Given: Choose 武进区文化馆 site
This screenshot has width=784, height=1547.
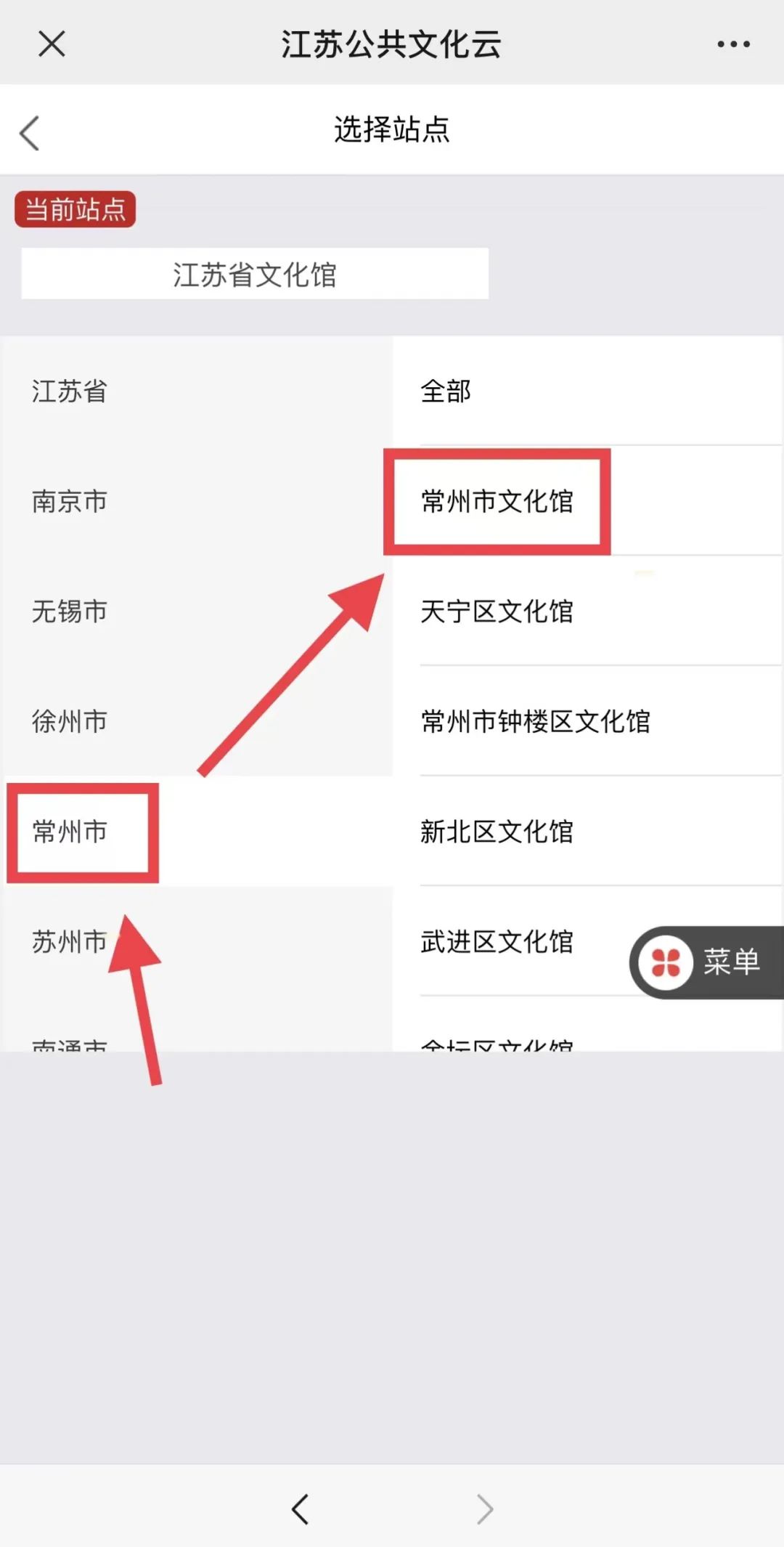Looking at the screenshot, I should (497, 941).
